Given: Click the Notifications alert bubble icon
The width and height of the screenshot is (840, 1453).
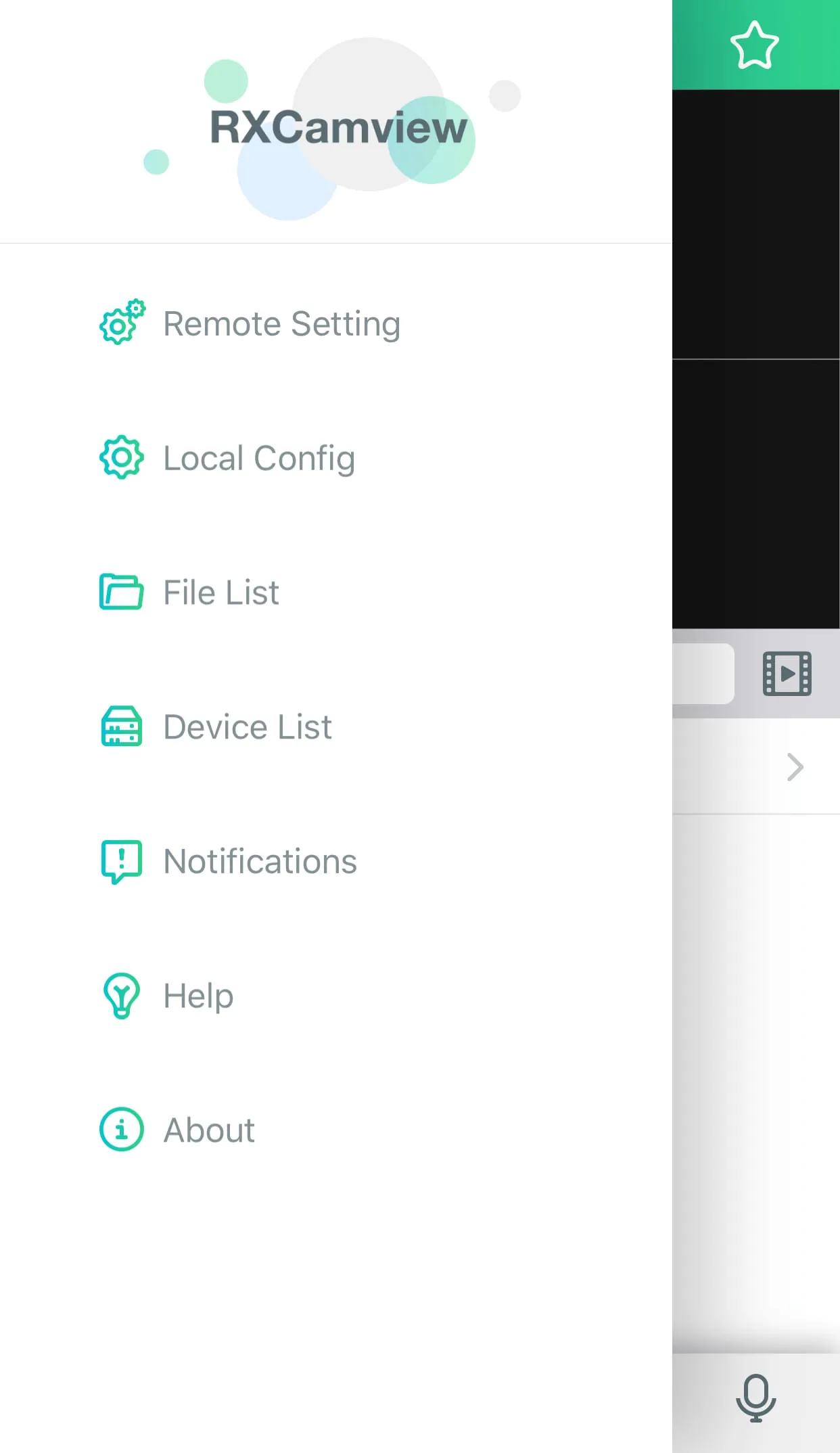Looking at the screenshot, I should [x=120, y=860].
